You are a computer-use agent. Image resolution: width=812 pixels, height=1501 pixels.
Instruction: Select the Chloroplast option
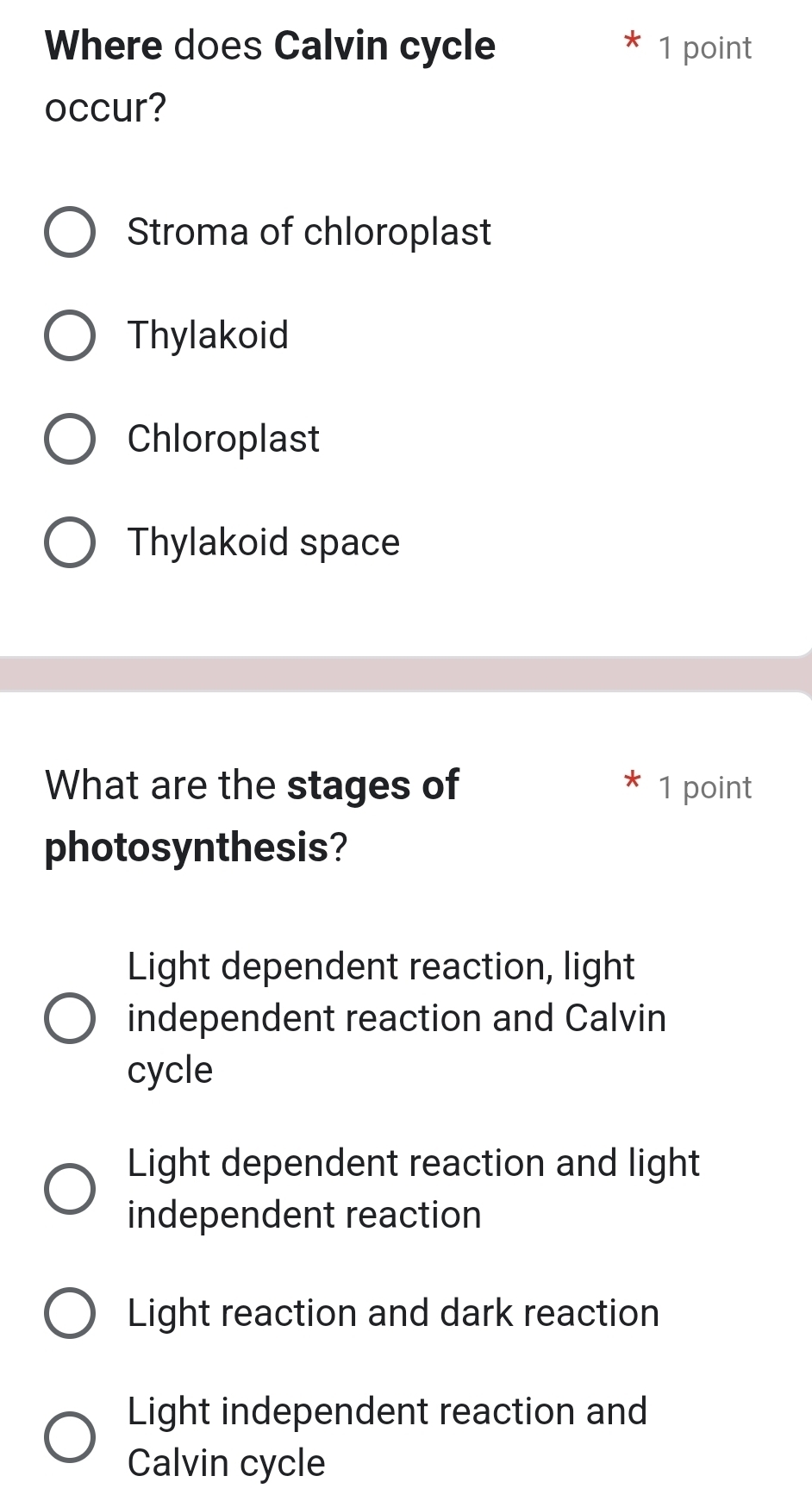[71, 439]
